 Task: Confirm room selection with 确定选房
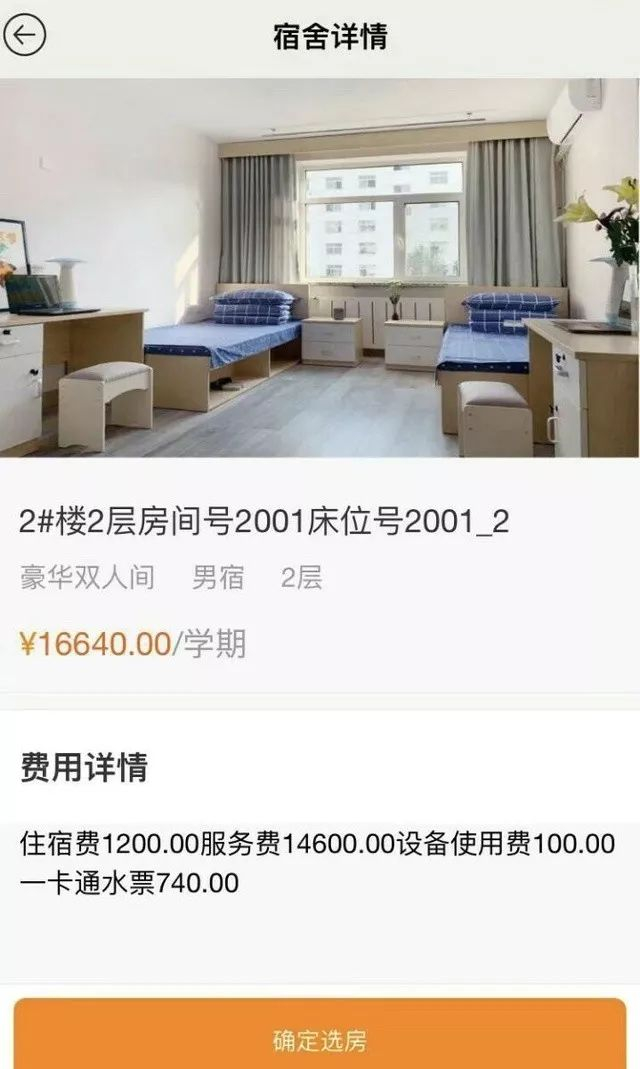coord(320,1039)
